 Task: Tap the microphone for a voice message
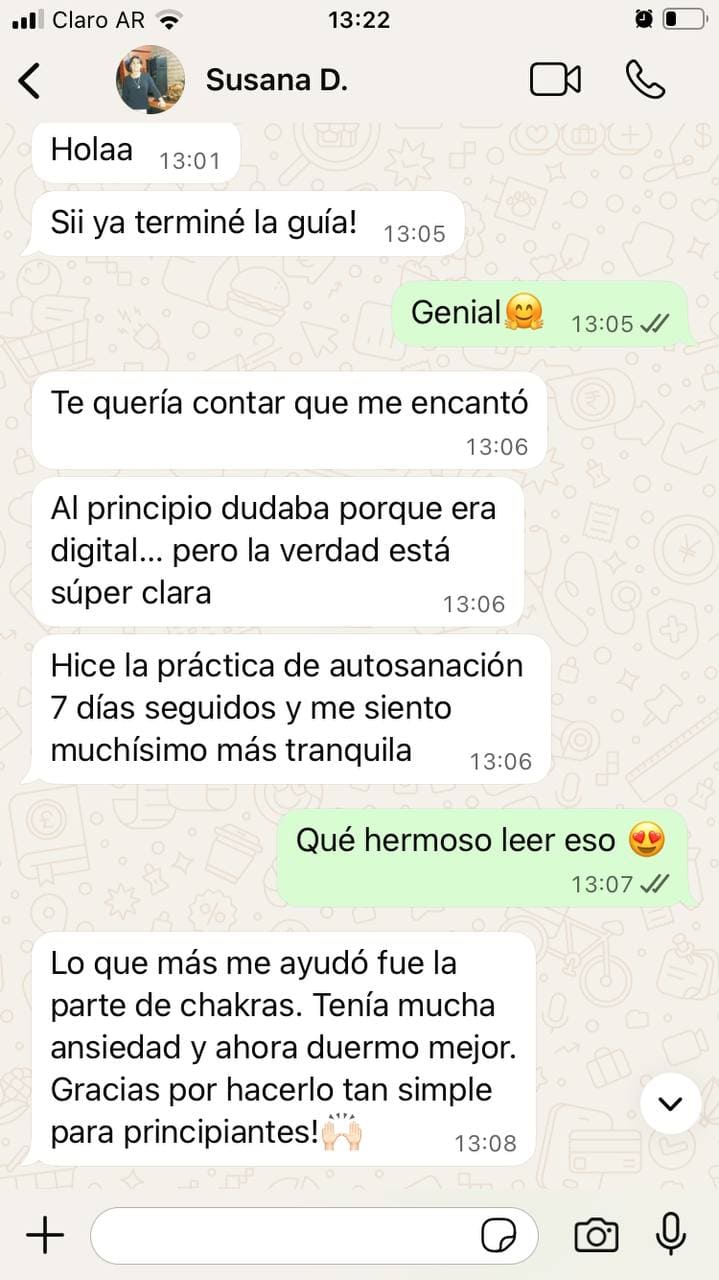click(x=671, y=1234)
